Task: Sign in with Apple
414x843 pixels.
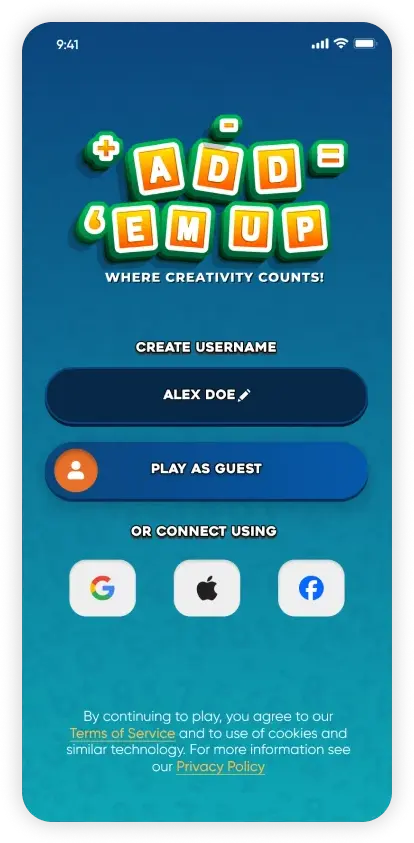Action: coord(207,588)
